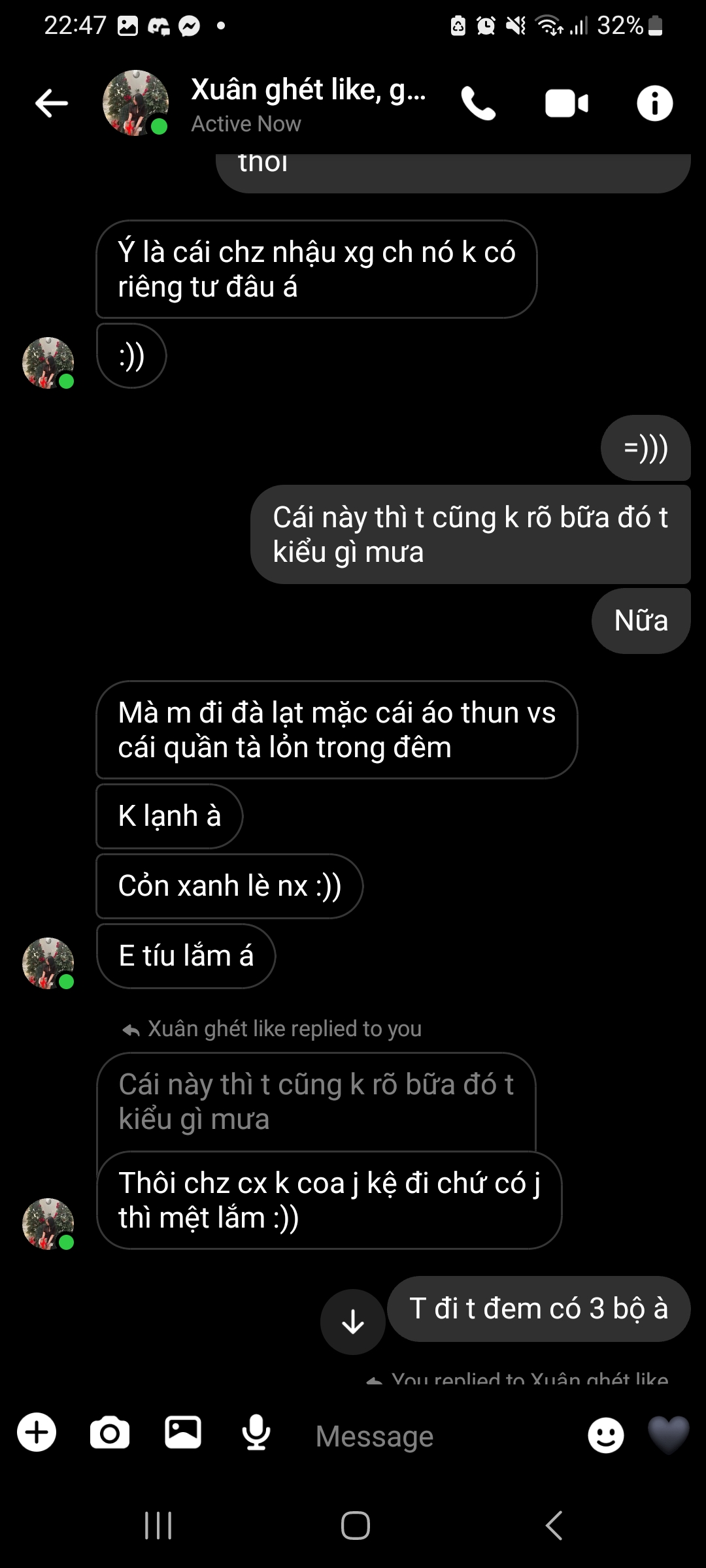Open Xuân ghét like's profile header
This screenshot has width=706, height=1568.
(307, 103)
